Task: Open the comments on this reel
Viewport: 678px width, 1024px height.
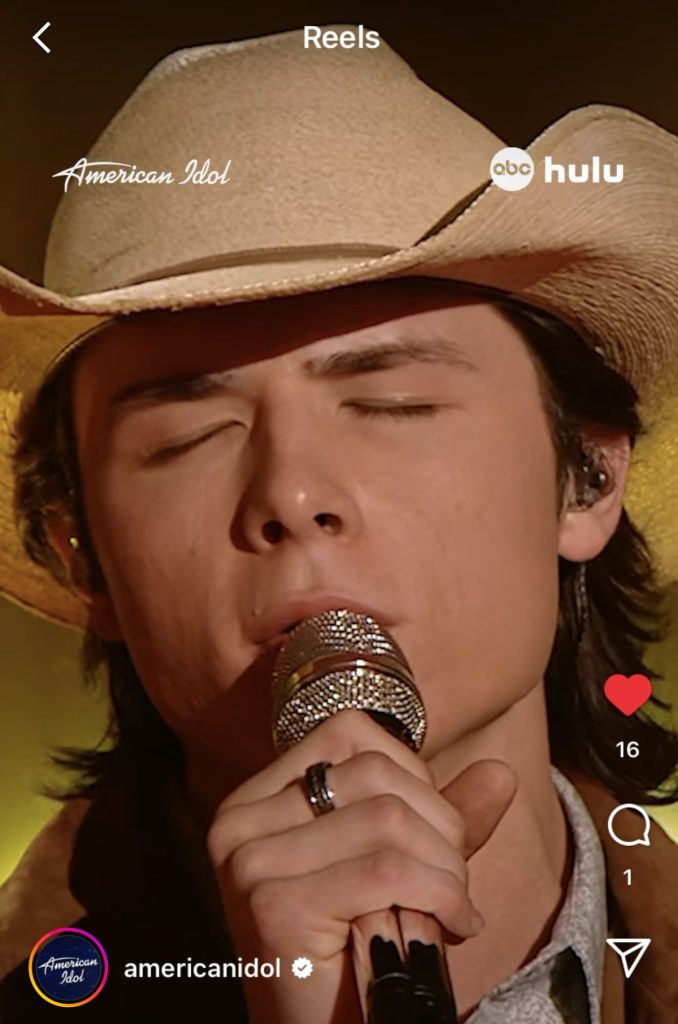Action: [x=628, y=826]
